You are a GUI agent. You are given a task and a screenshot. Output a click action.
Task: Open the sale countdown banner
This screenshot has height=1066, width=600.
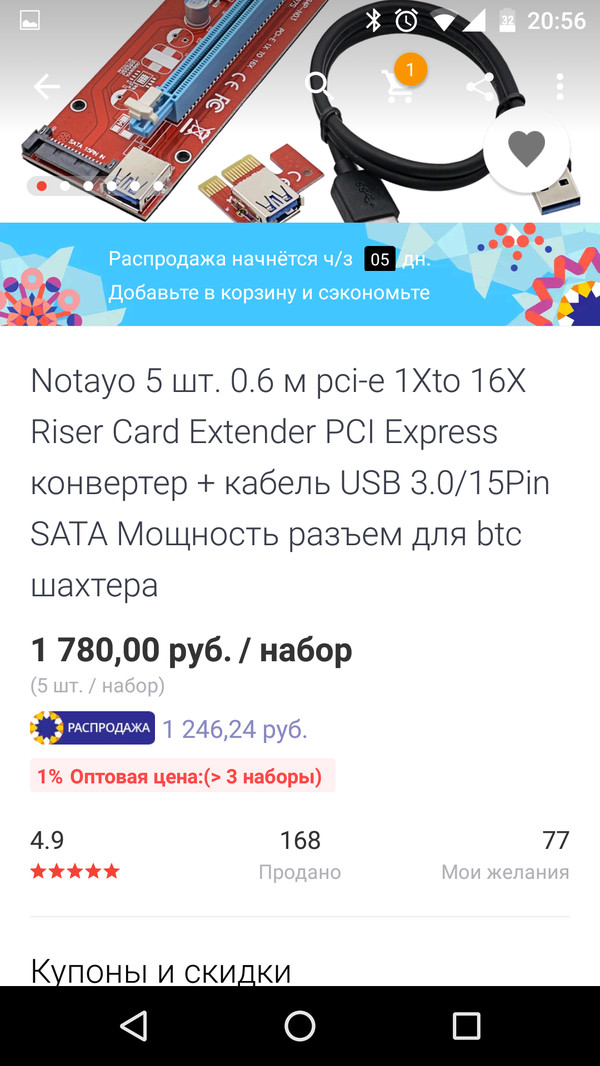(300, 275)
